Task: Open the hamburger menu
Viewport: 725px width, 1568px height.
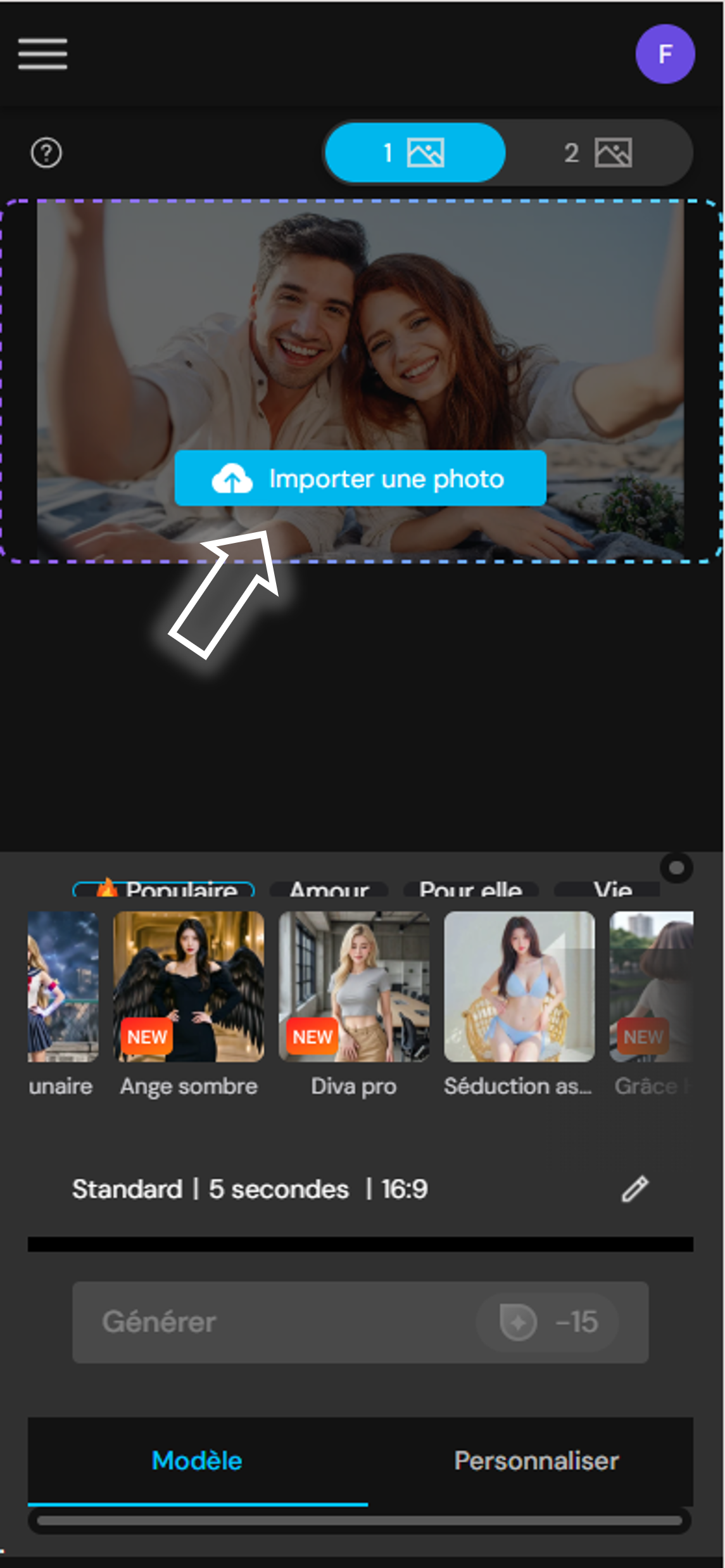Action: coord(42,54)
